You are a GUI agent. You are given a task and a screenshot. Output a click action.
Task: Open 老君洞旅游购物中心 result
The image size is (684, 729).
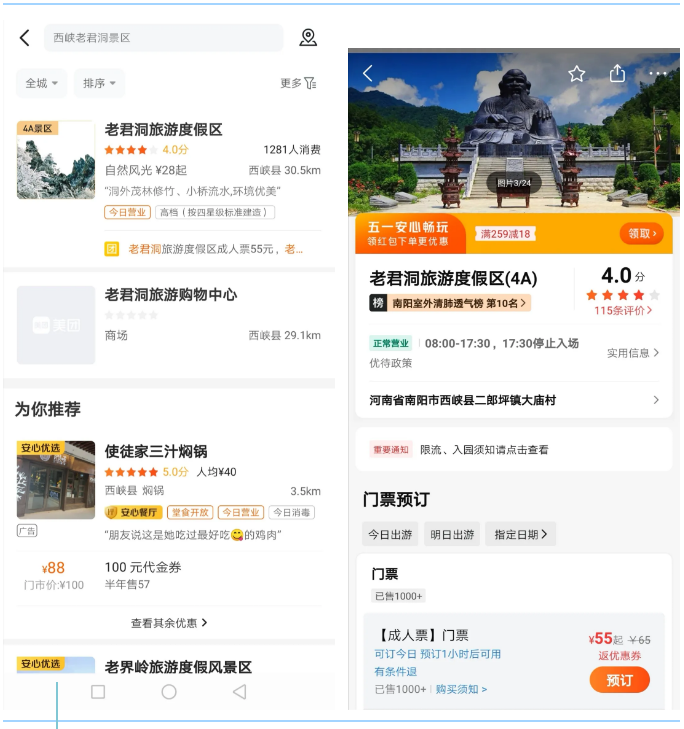point(170,295)
